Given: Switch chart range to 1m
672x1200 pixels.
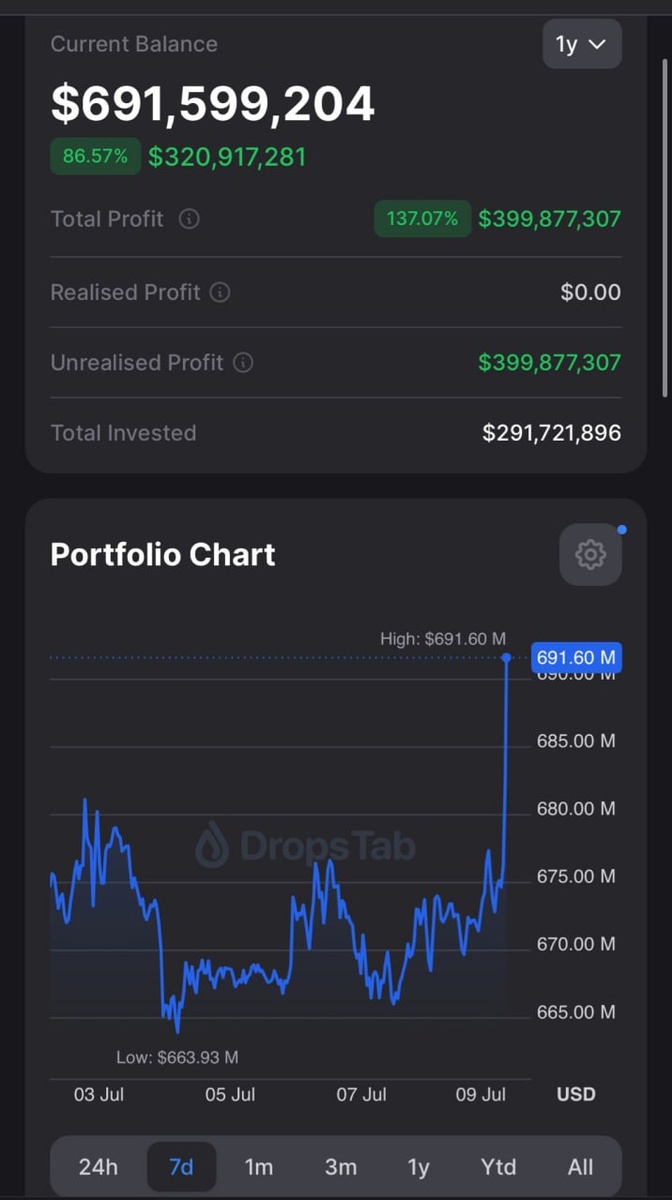Looking at the screenshot, I should pyautogui.click(x=259, y=1167).
